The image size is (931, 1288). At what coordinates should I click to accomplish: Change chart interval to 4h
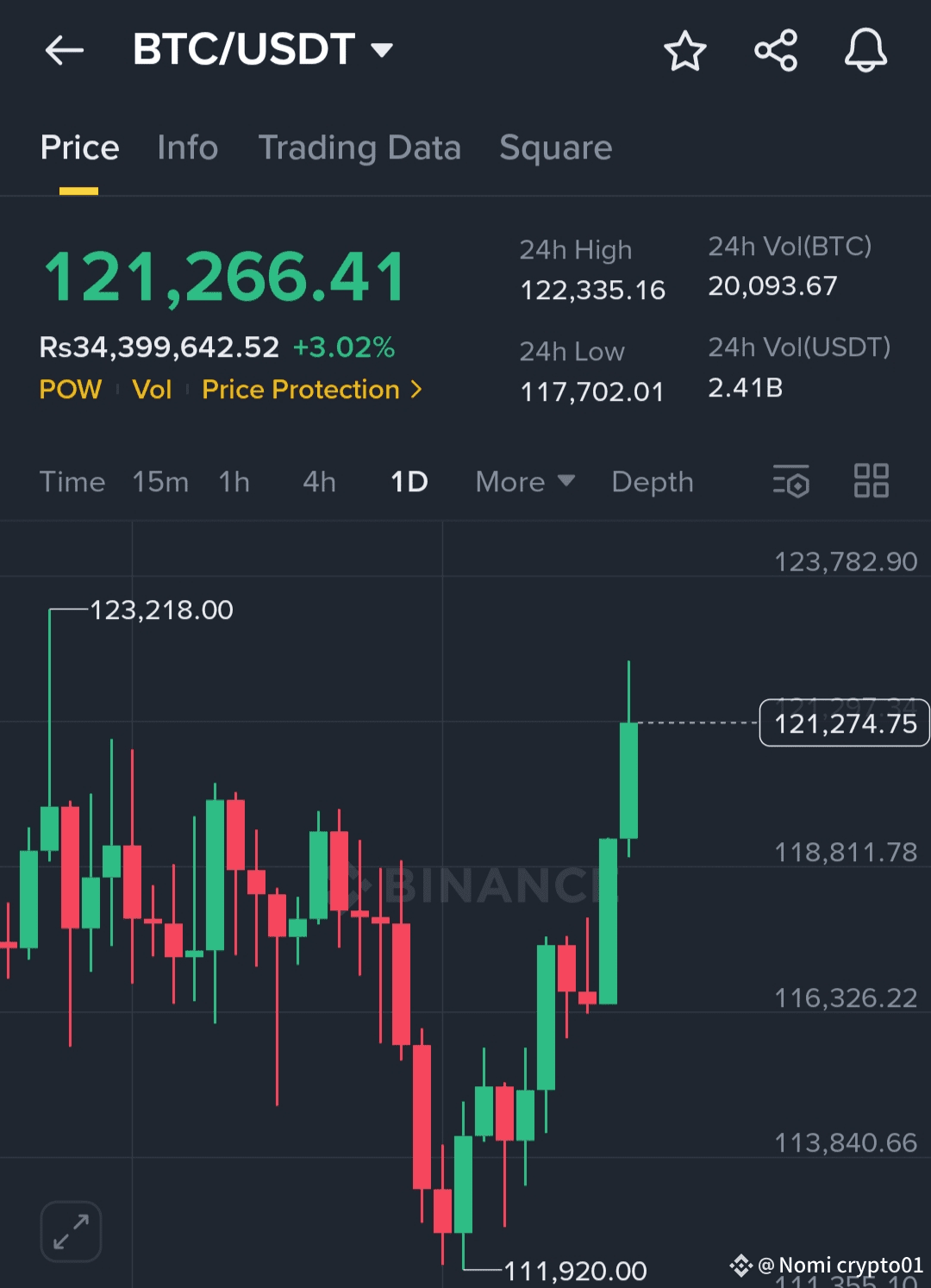pos(319,482)
